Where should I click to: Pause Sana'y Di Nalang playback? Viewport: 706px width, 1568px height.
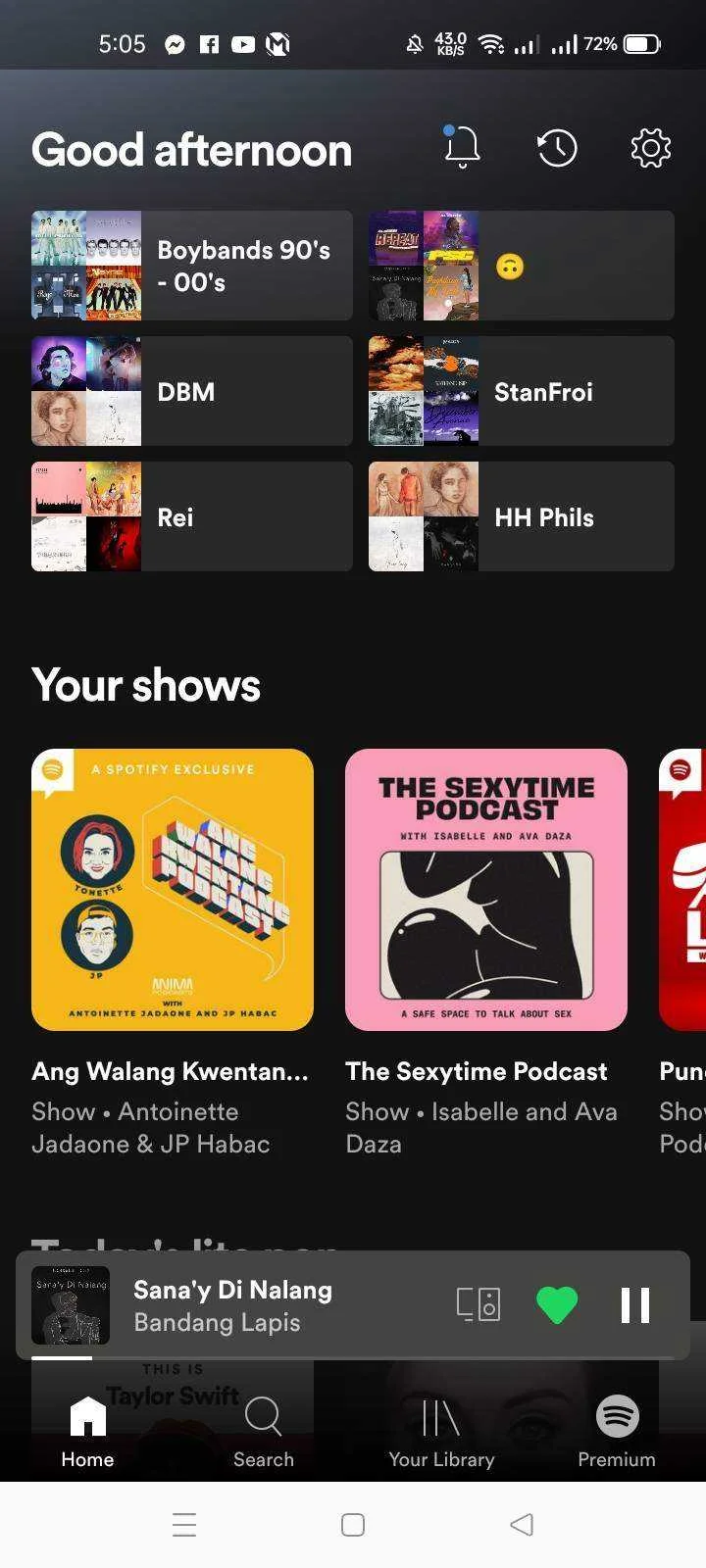click(635, 1305)
